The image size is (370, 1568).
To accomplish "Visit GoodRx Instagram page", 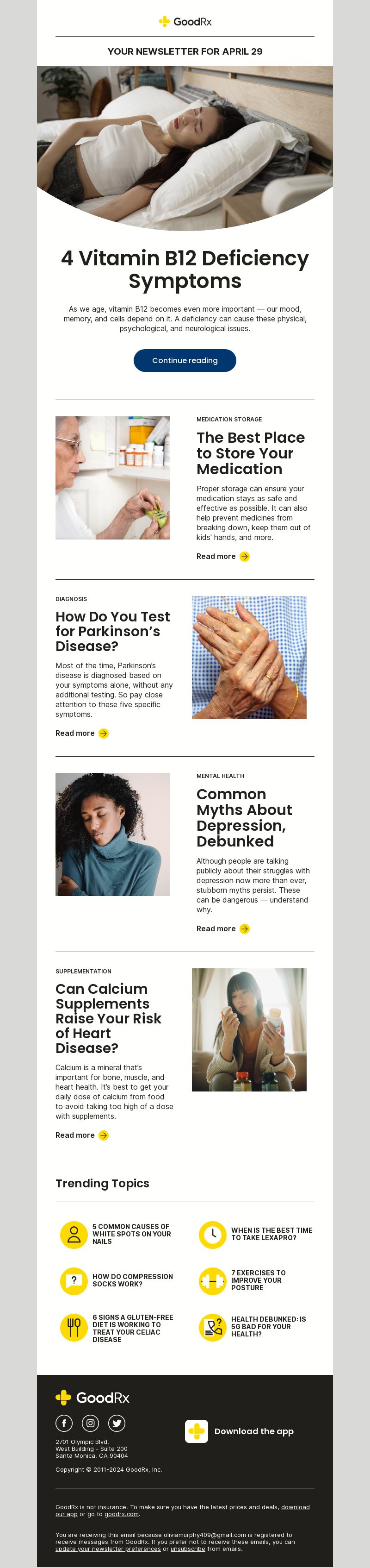I will 91,1423.
